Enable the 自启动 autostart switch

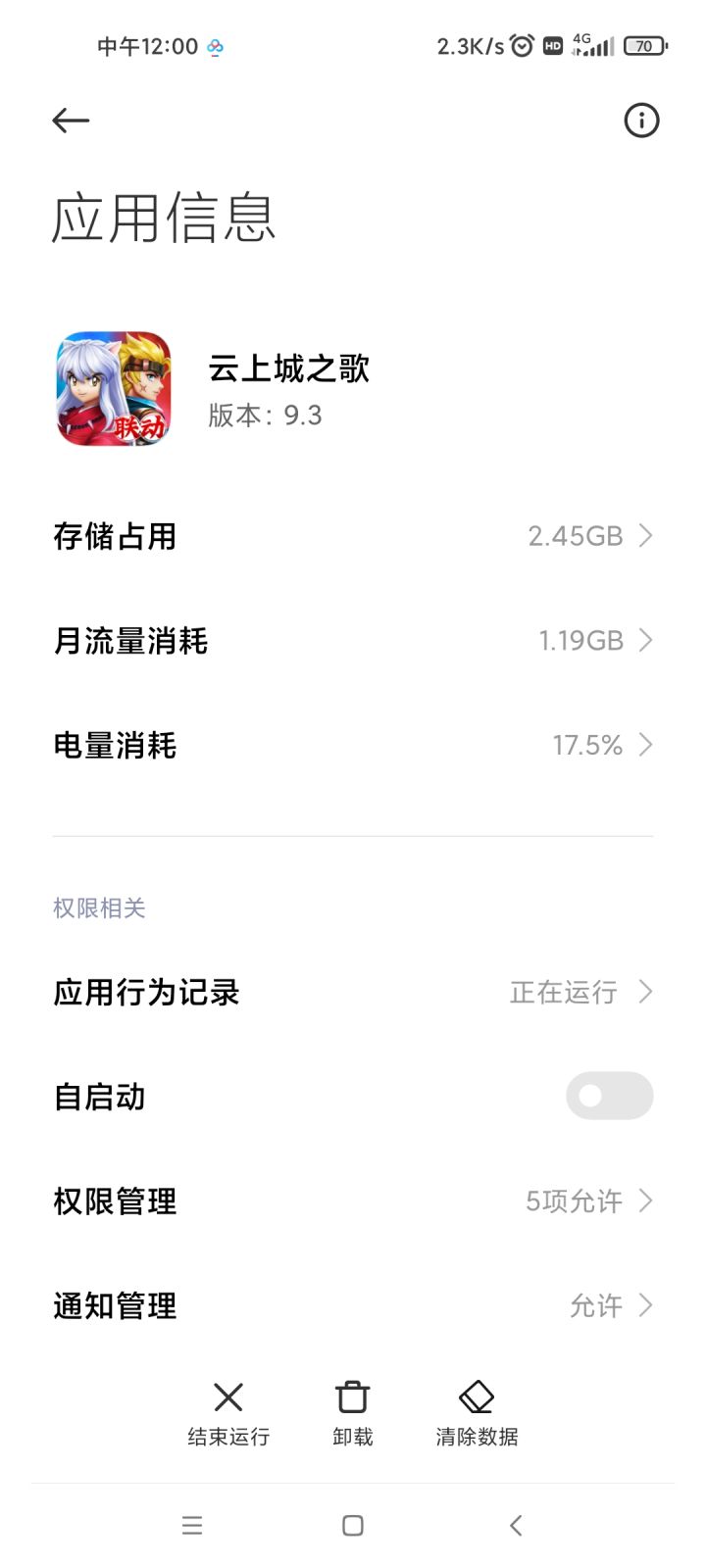pyautogui.click(x=609, y=1097)
